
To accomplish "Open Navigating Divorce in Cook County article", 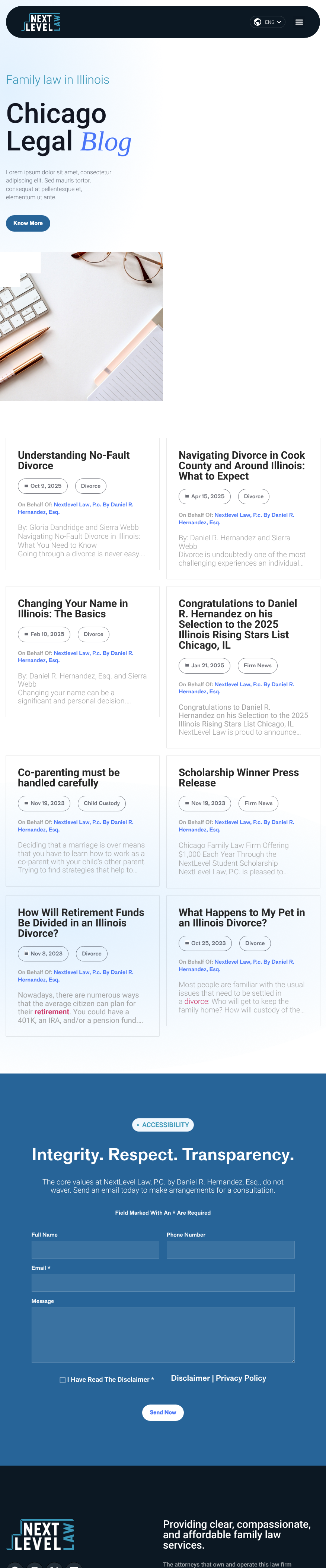I will [242, 465].
